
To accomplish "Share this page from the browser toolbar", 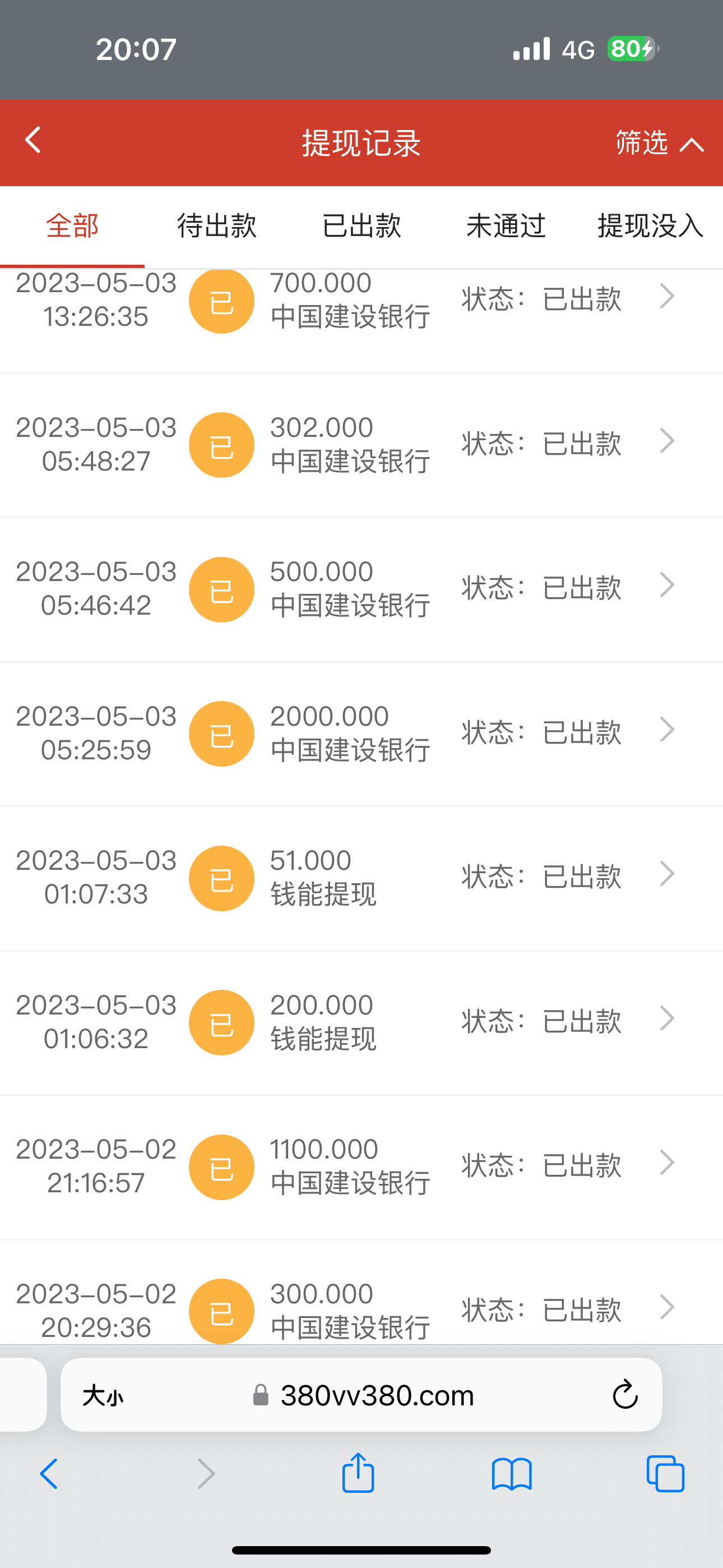I will (x=358, y=1474).
